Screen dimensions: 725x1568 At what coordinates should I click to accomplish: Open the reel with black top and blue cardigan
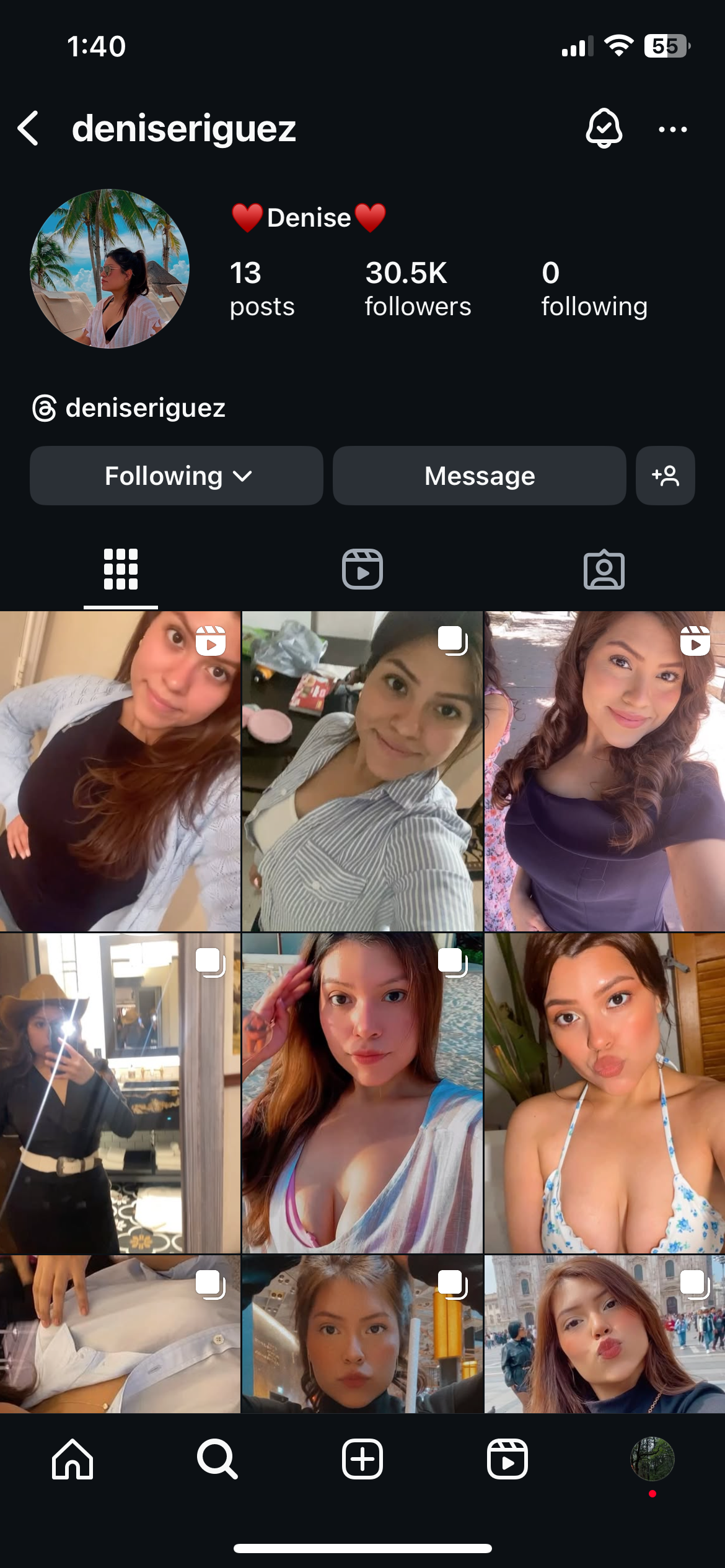(x=120, y=771)
